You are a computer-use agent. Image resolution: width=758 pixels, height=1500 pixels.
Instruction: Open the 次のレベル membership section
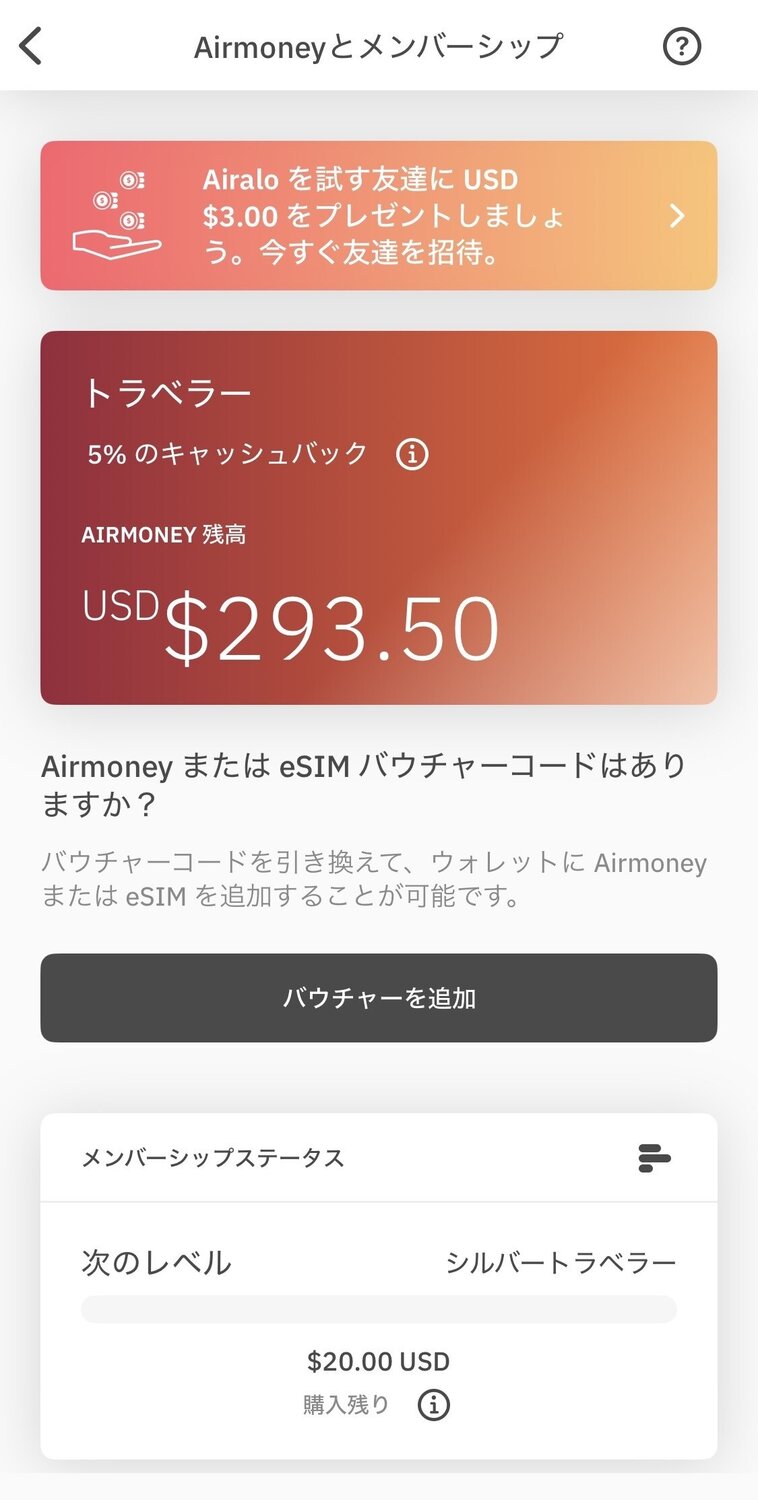[155, 1262]
